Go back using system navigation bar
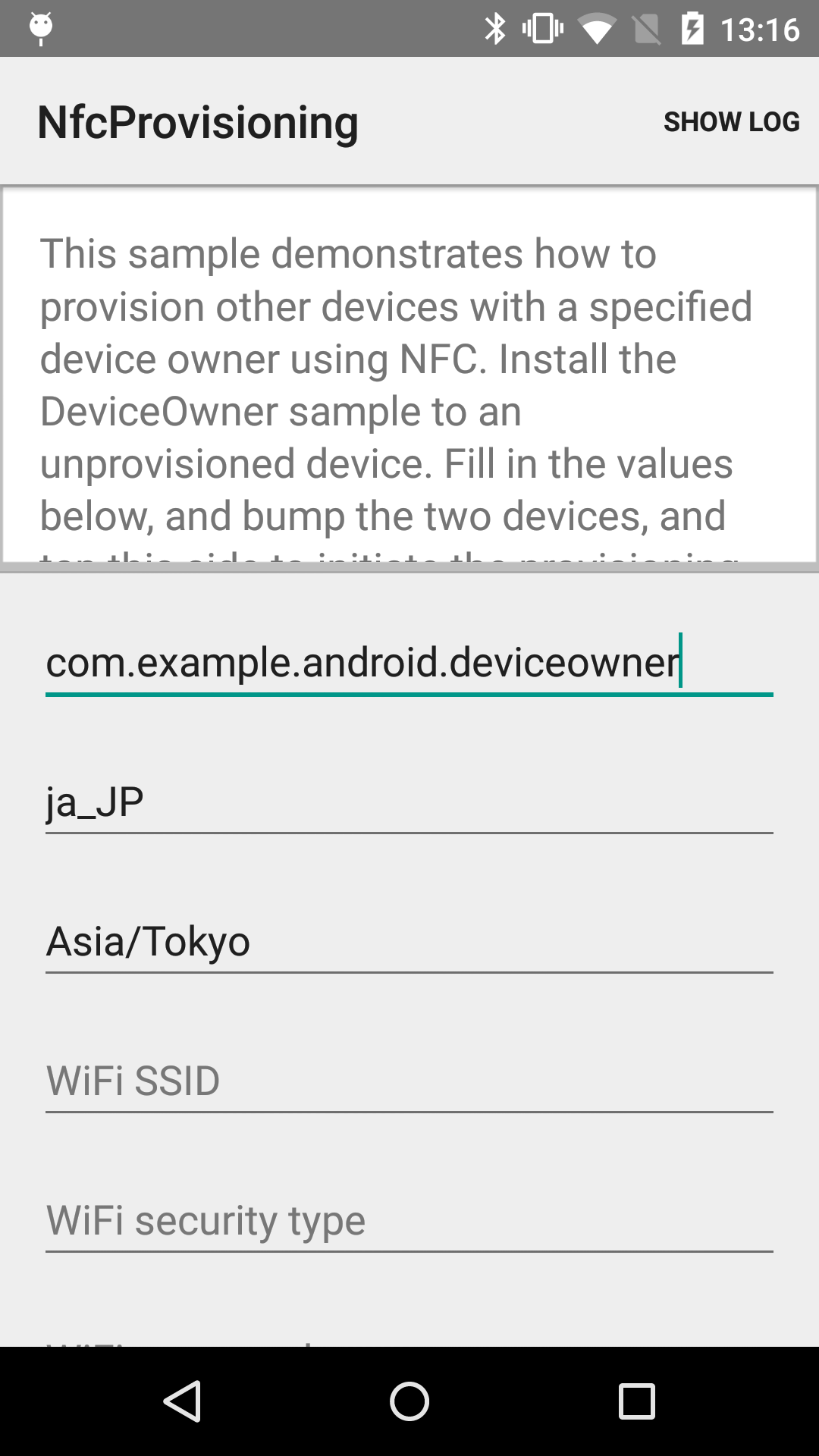Image resolution: width=819 pixels, height=1456 pixels. (182, 1401)
